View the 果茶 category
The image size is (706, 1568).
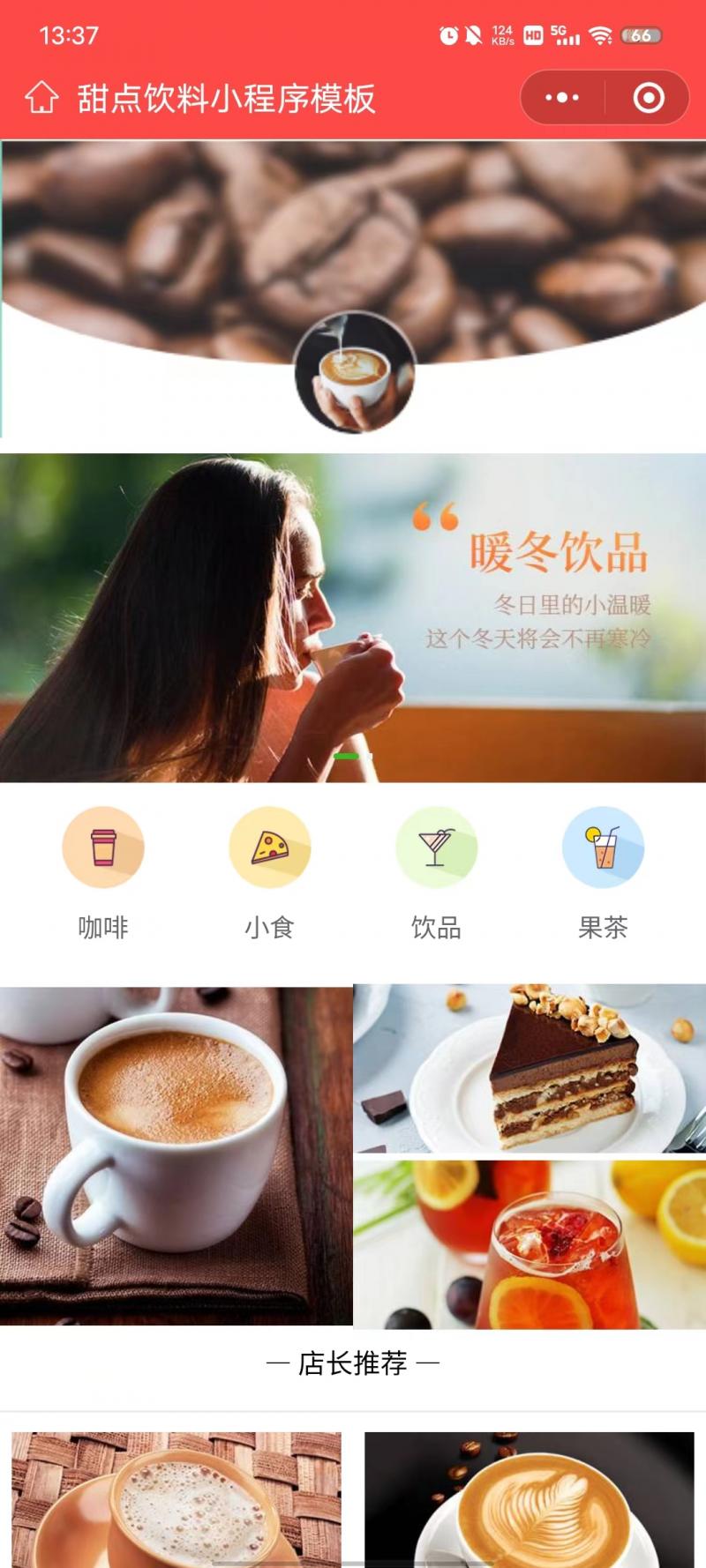(603, 873)
